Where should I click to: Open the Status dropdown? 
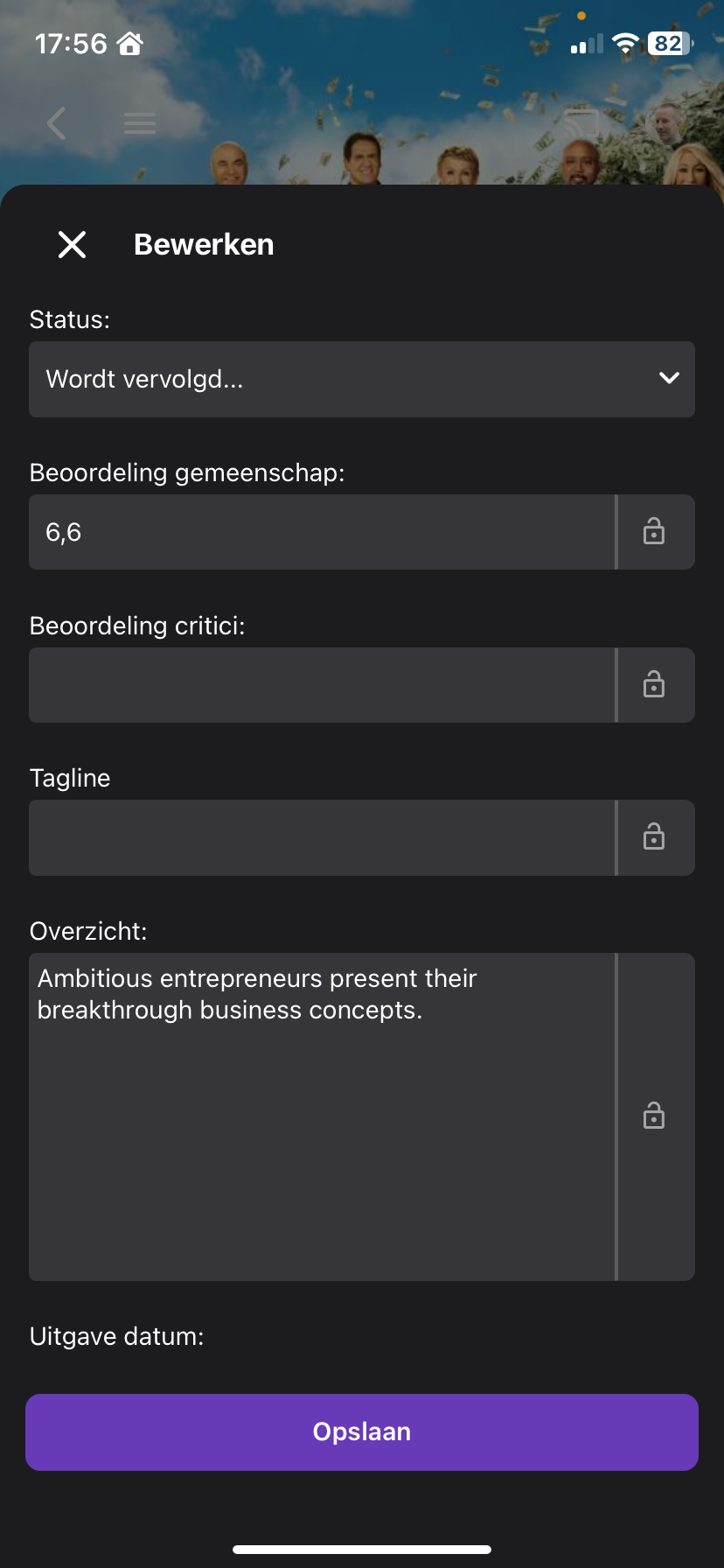click(x=361, y=379)
